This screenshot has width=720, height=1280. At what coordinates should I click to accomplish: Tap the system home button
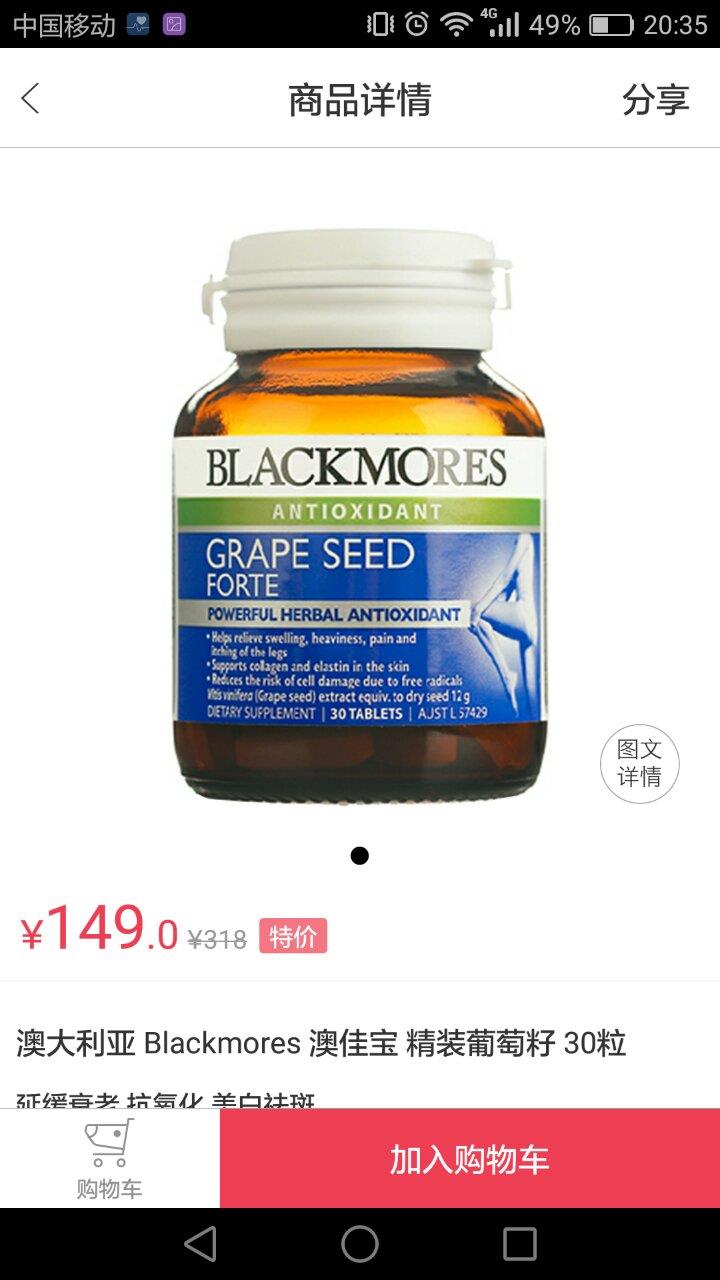pos(360,1244)
